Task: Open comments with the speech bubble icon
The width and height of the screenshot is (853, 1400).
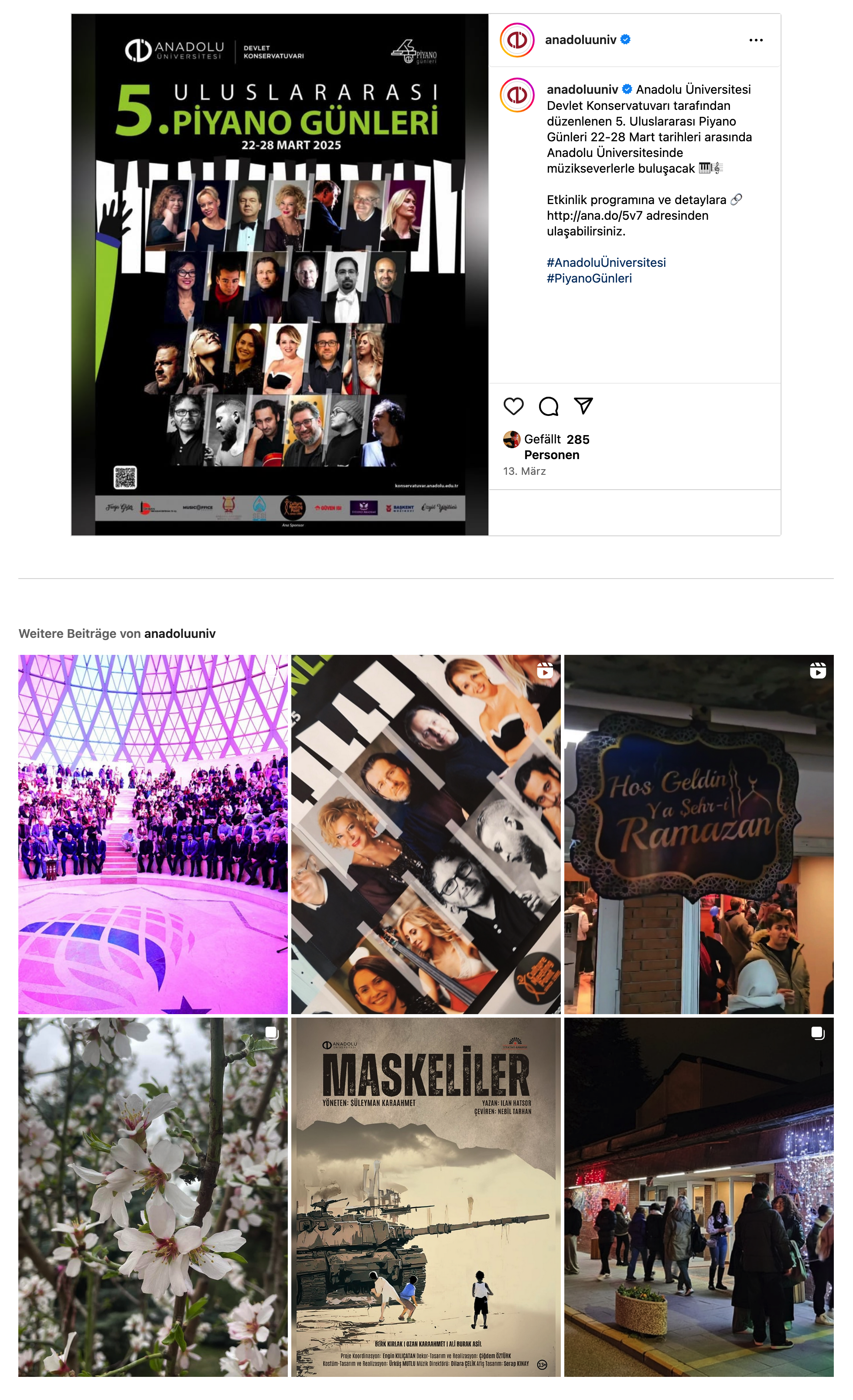Action: [x=549, y=406]
